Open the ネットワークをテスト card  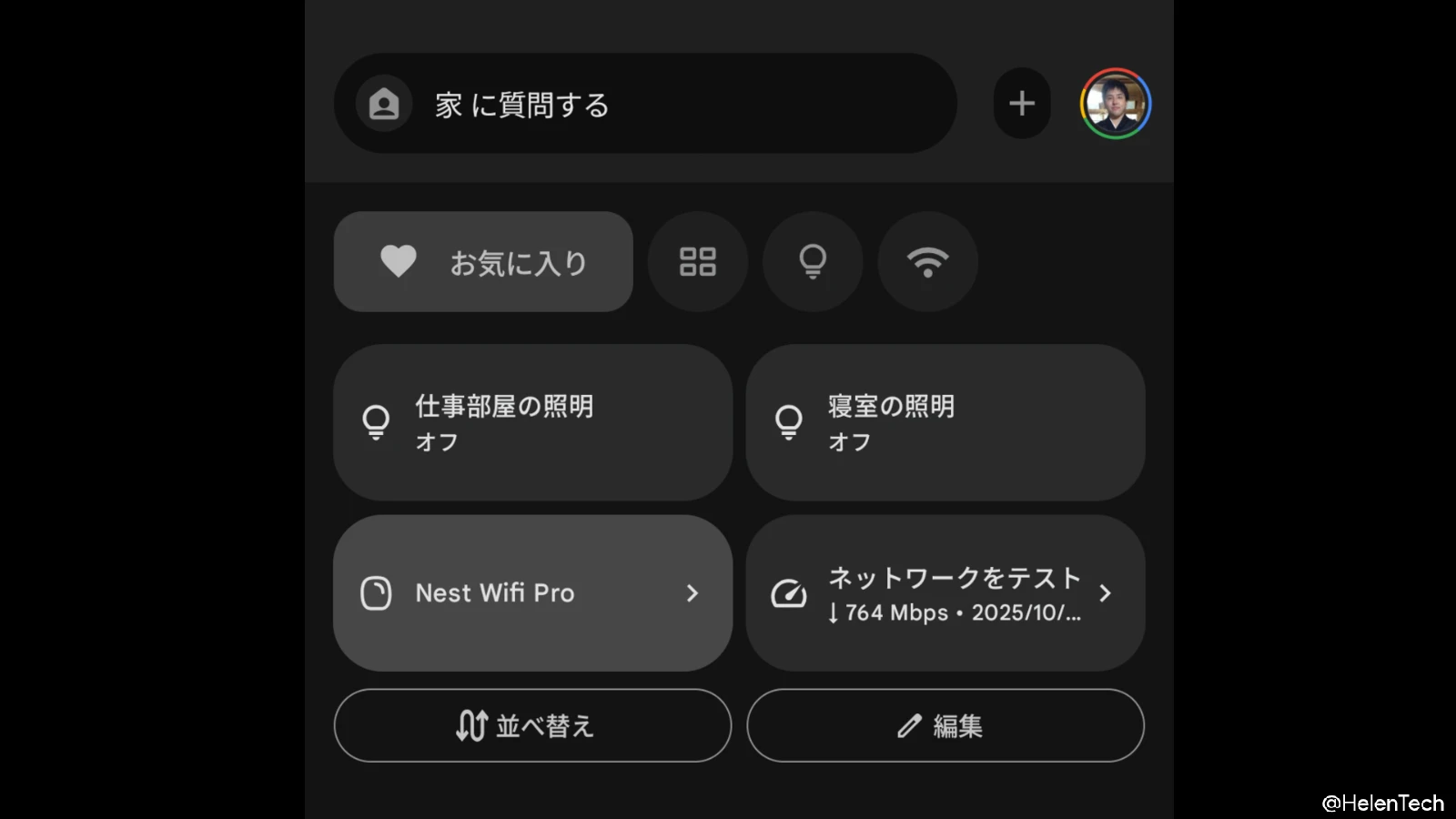(x=945, y=593)
